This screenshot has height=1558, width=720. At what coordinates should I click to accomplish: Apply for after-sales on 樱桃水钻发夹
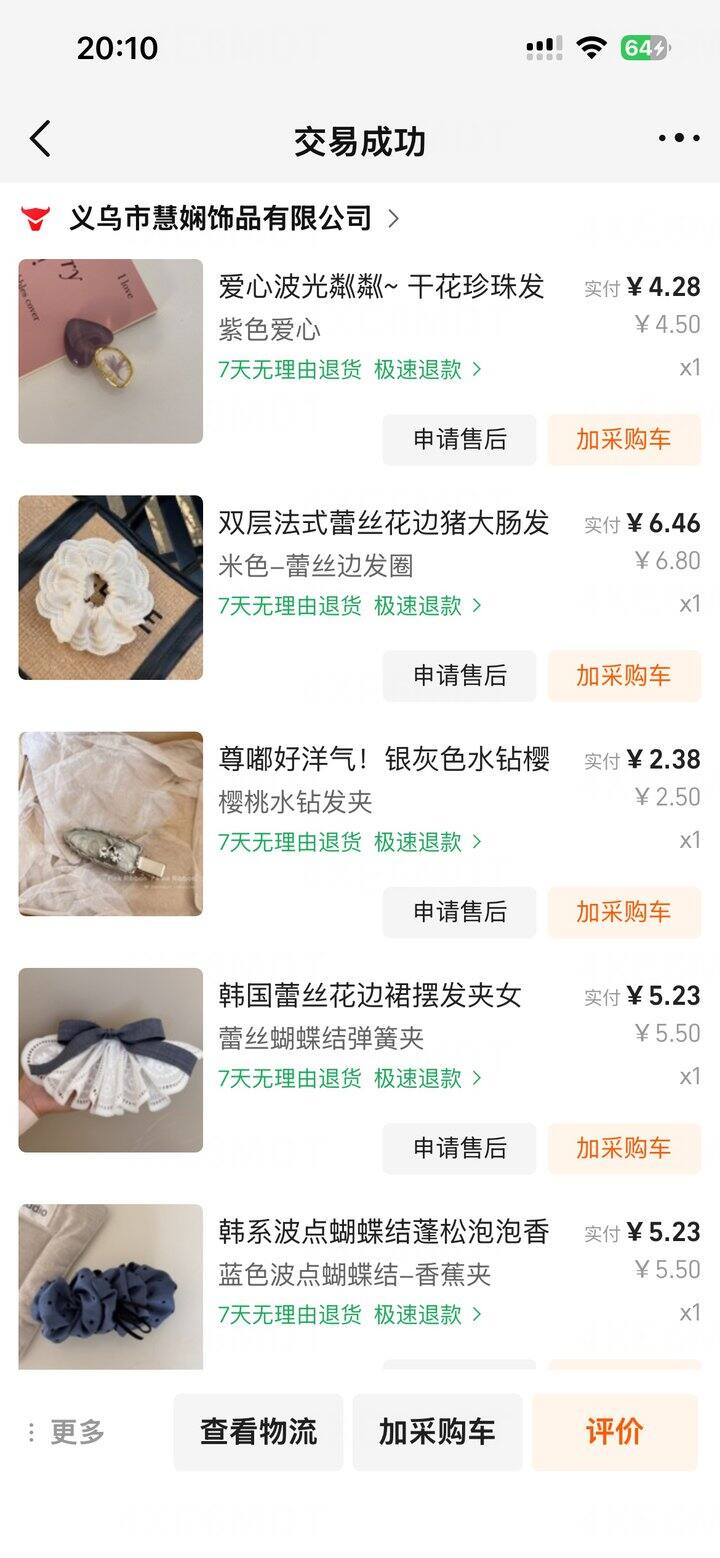[459, 912]
